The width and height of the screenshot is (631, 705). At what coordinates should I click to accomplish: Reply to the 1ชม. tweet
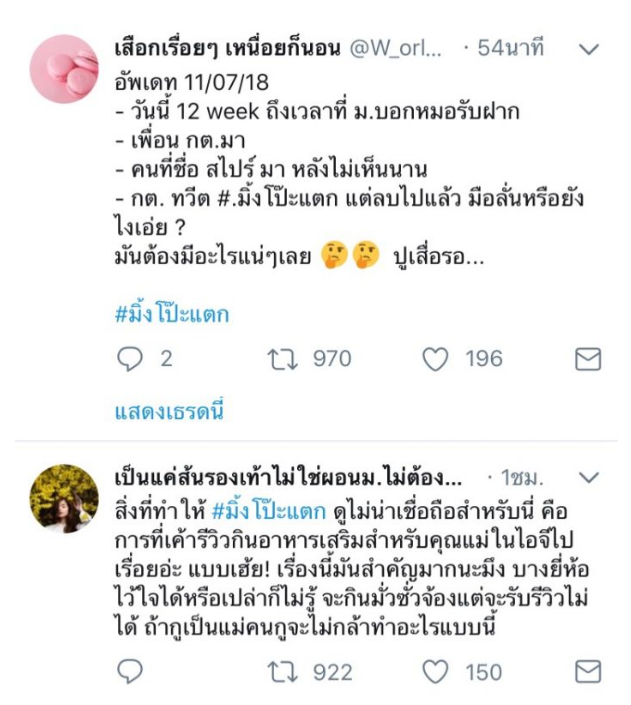(x=131, y=671)
